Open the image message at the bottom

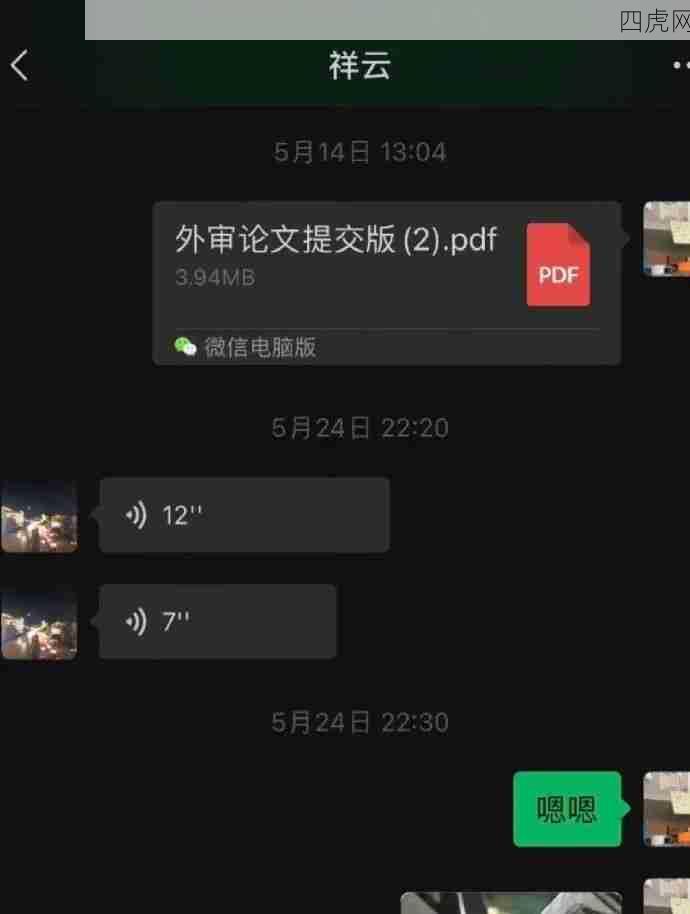pyautogui.click(x=510, y=903)
